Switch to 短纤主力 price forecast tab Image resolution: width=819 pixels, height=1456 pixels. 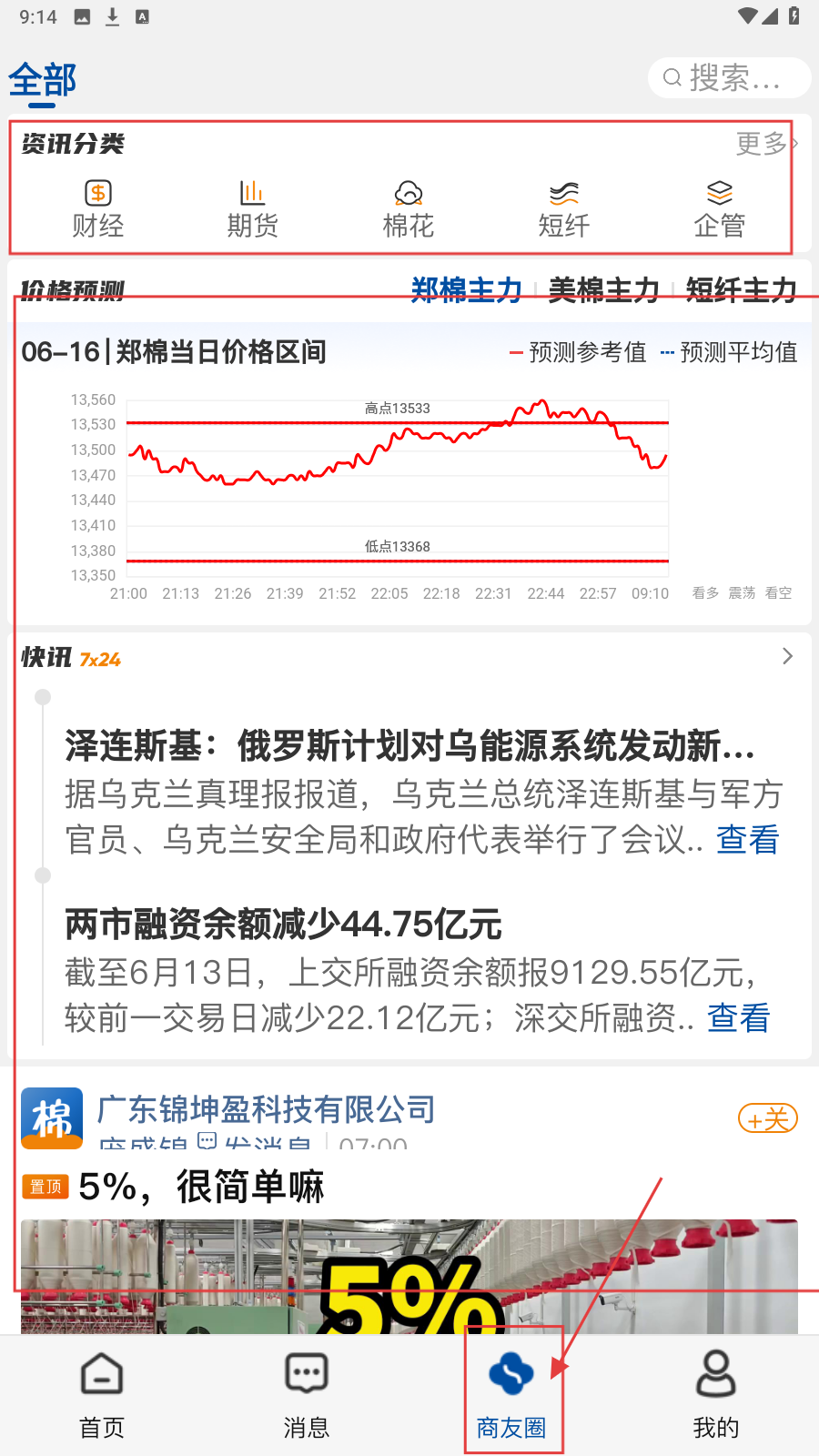pyautogui.click(x=741, y=289)
